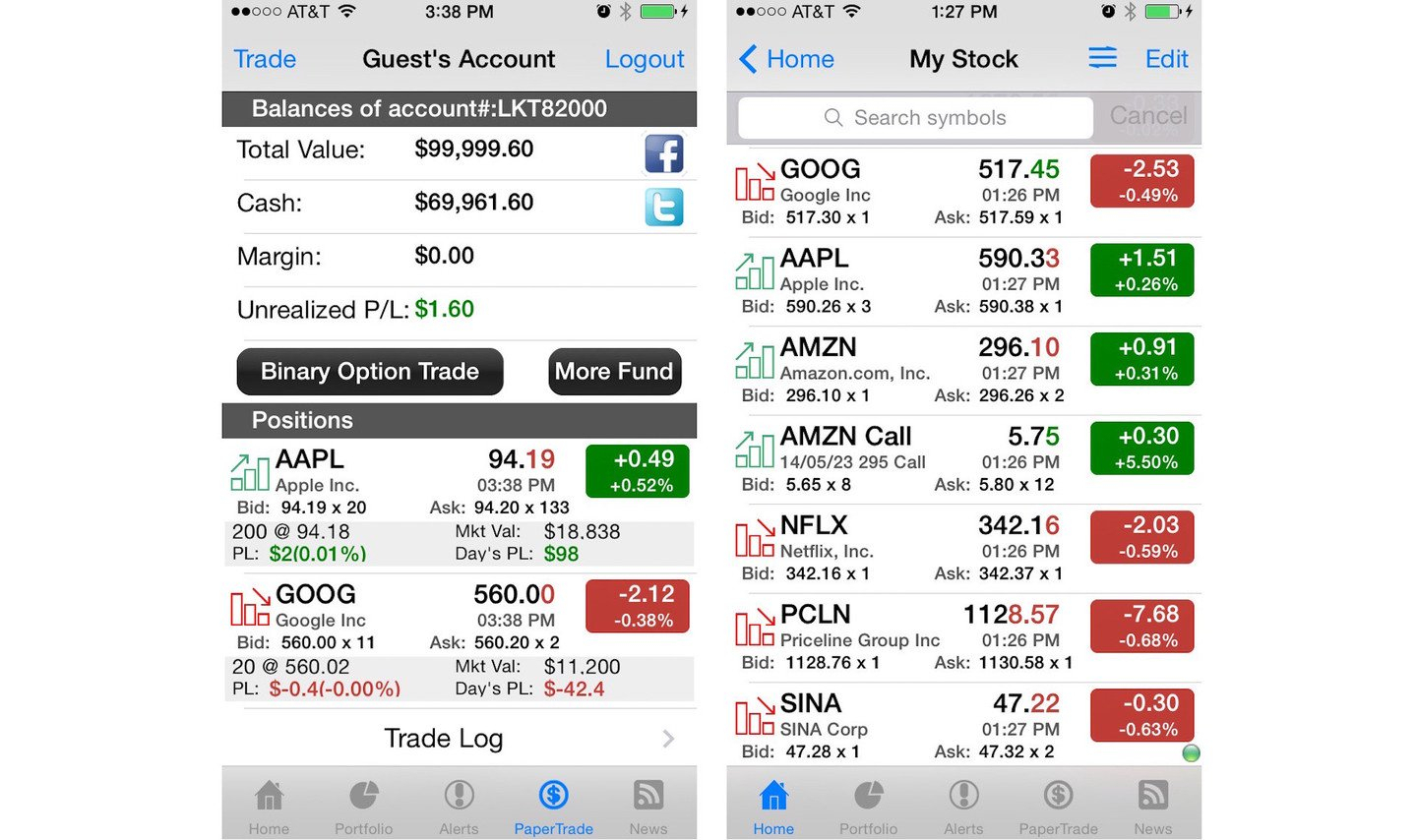The height and width of the screenshot is (840, 1417).
Task: Select the highlighted PaperTrade tab
Action: point(553,807)
